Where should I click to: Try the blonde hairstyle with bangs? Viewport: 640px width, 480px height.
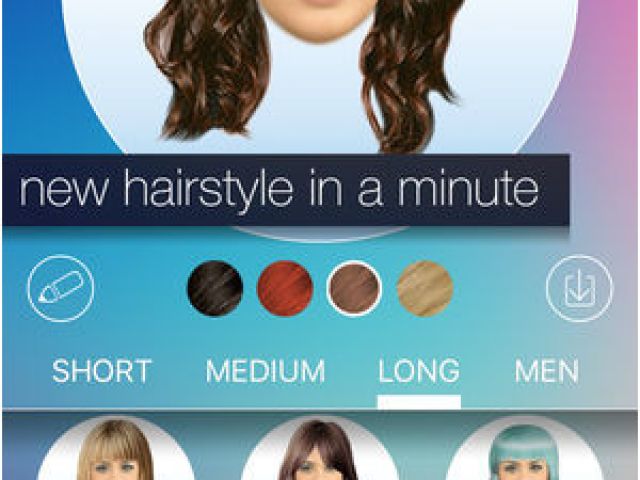tap(115, 450)
